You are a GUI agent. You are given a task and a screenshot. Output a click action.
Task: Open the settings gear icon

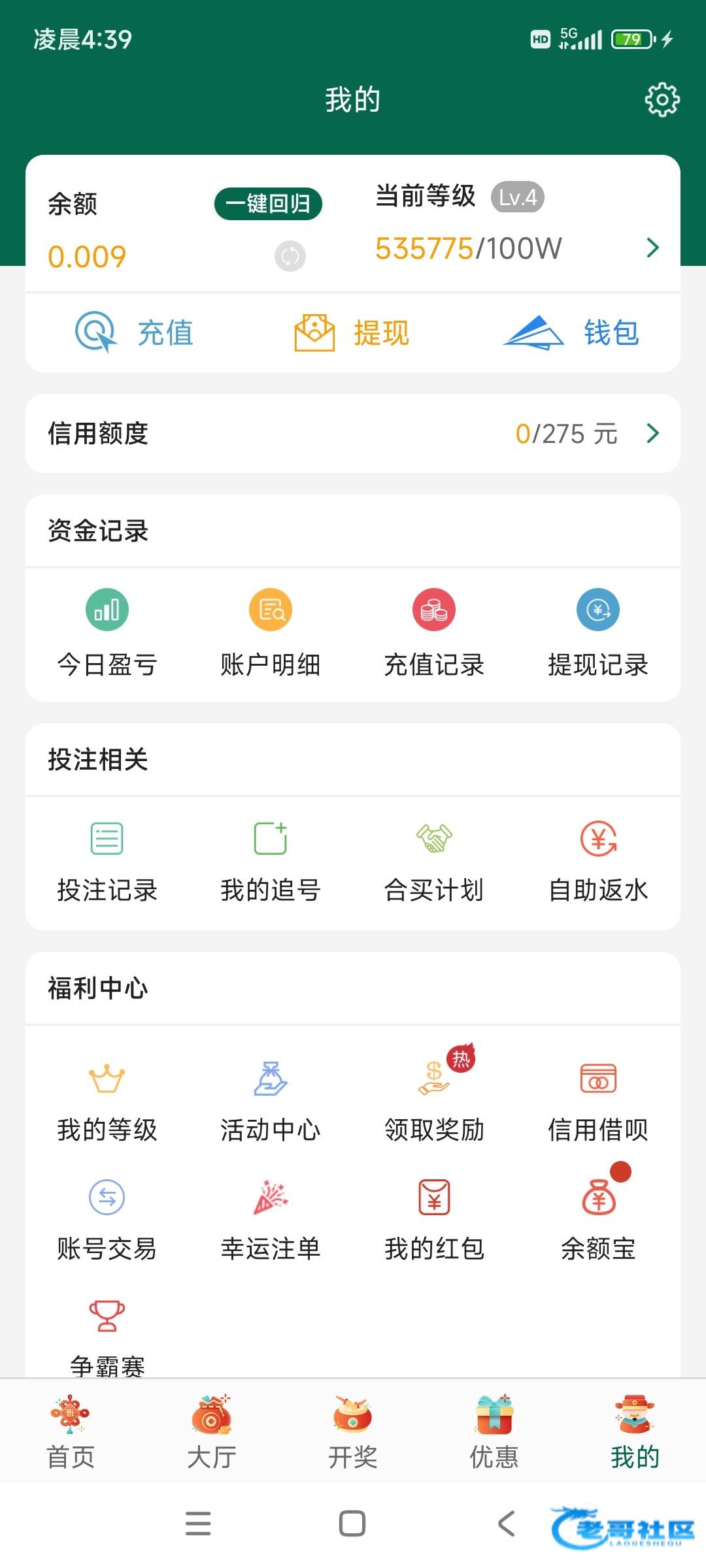[662, 99]
